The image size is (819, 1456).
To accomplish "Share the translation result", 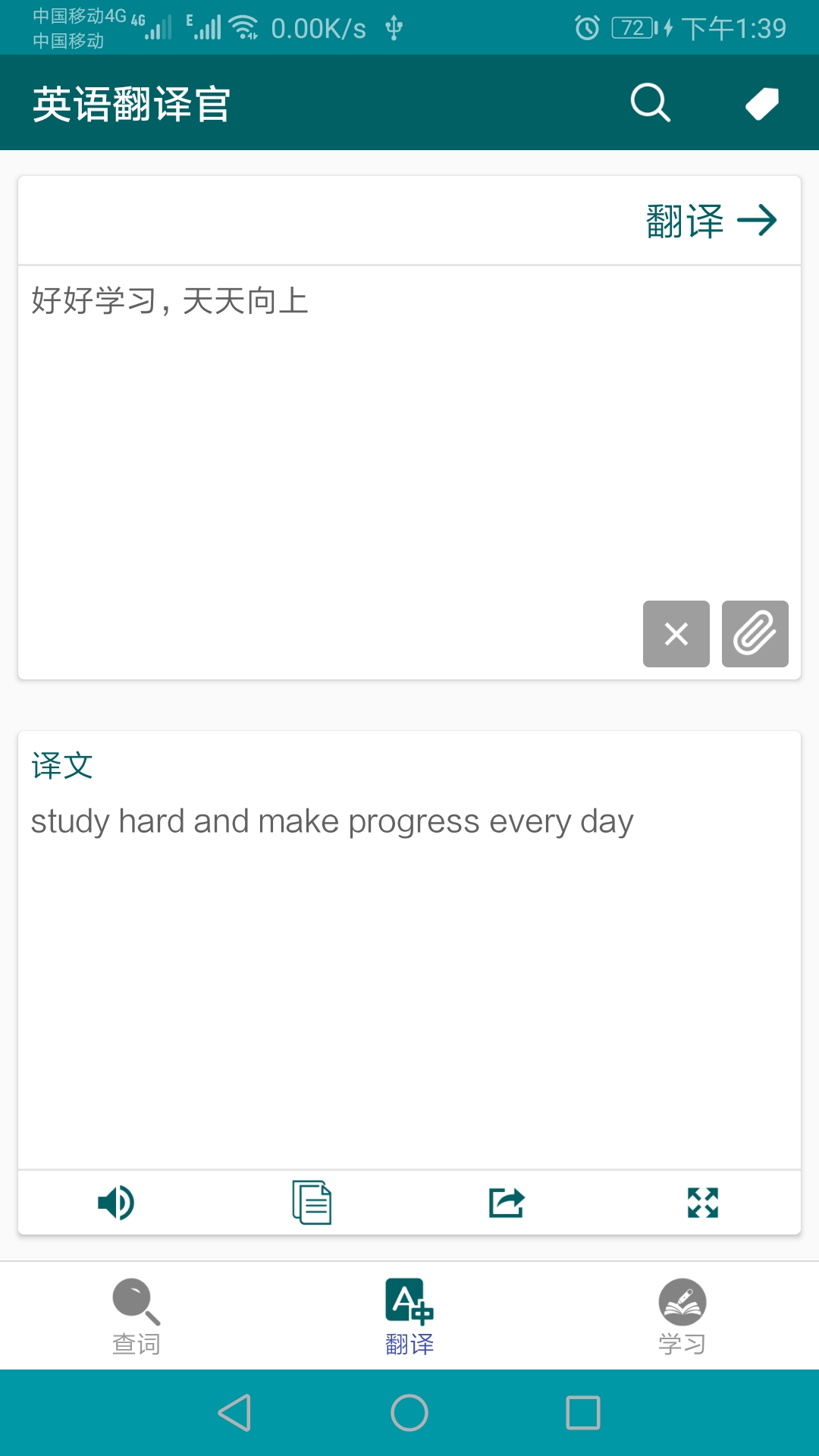I will 507,1203.
